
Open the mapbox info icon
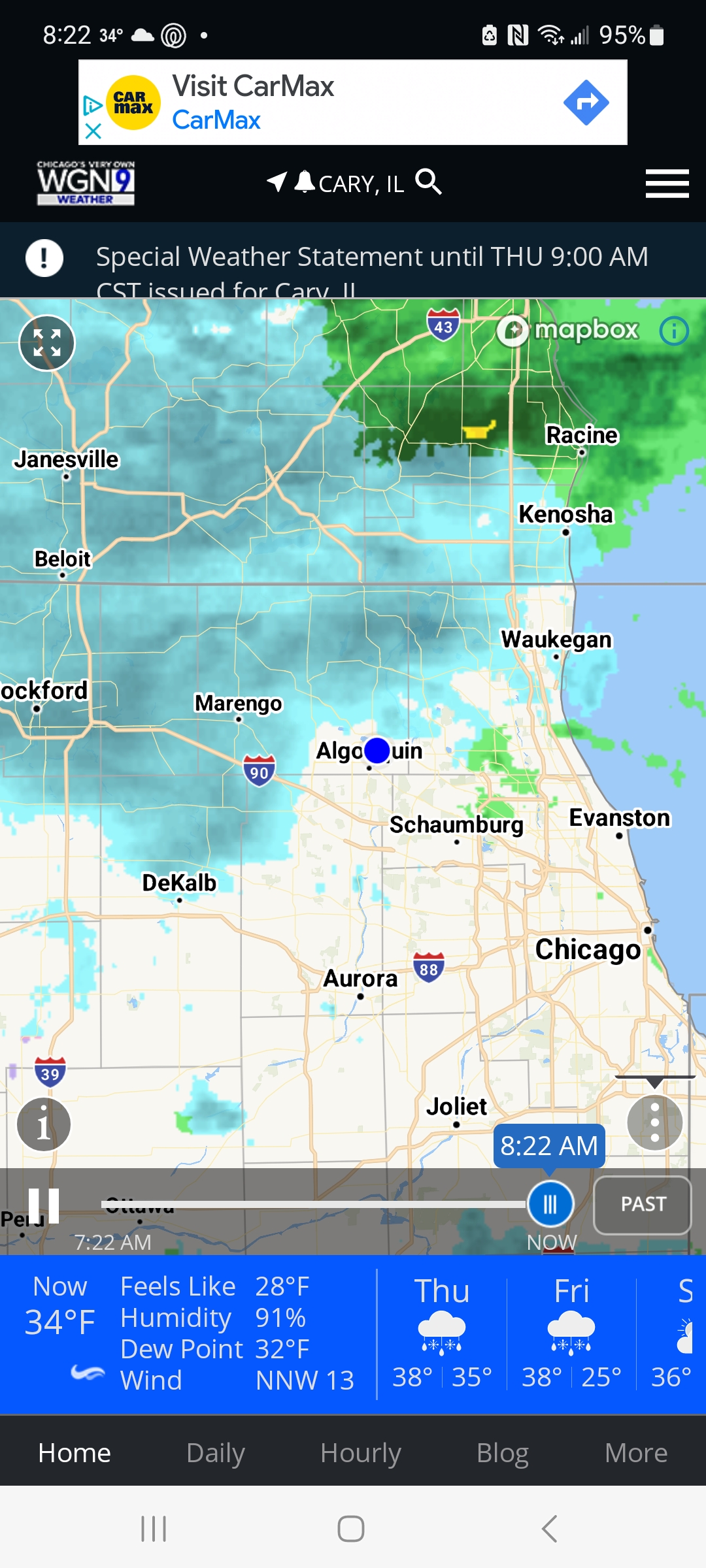(x=674, y=331)
